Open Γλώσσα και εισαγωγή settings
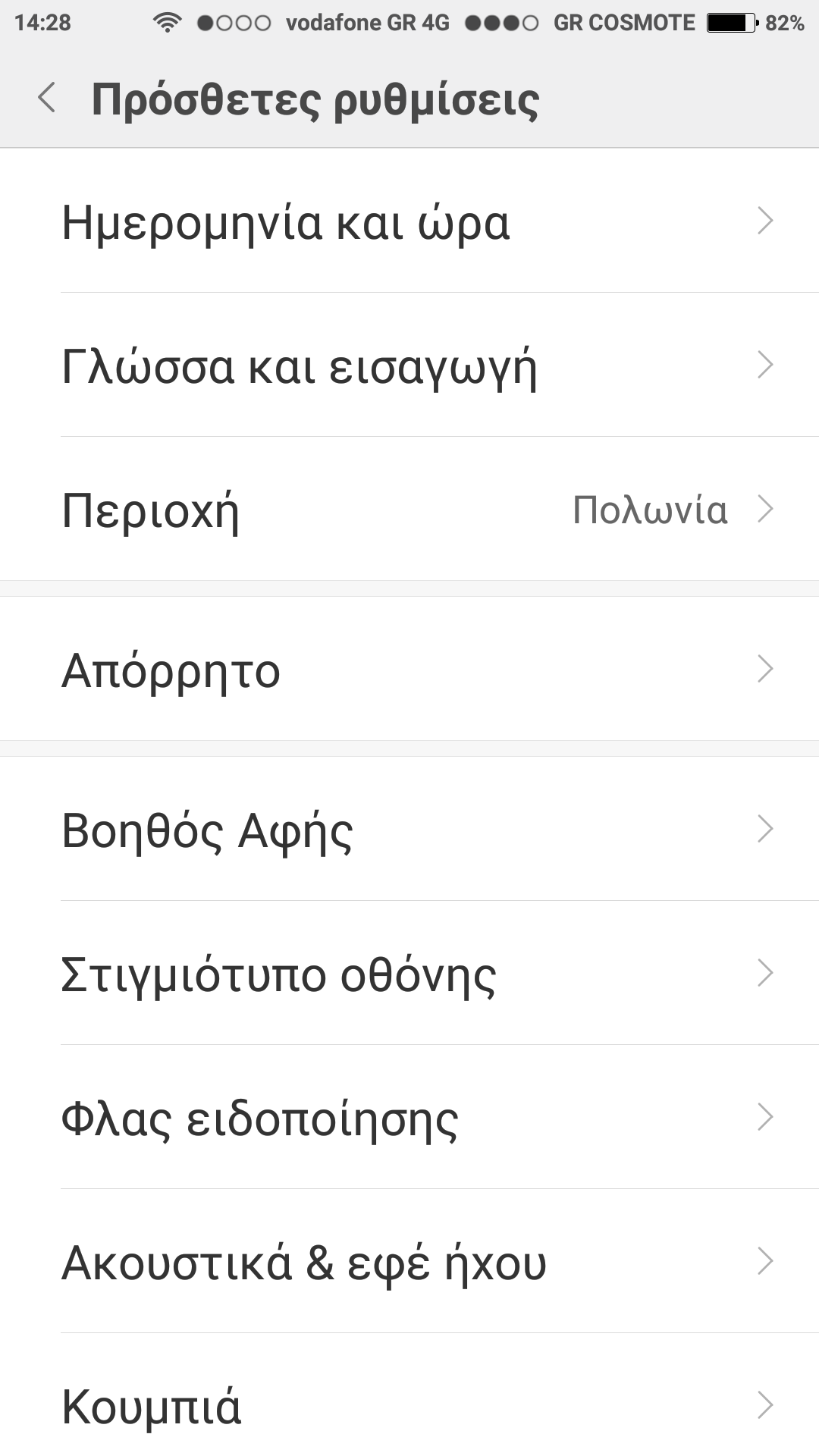The image size is (819, 1456). pyautogui.click(x=409, y=366)
